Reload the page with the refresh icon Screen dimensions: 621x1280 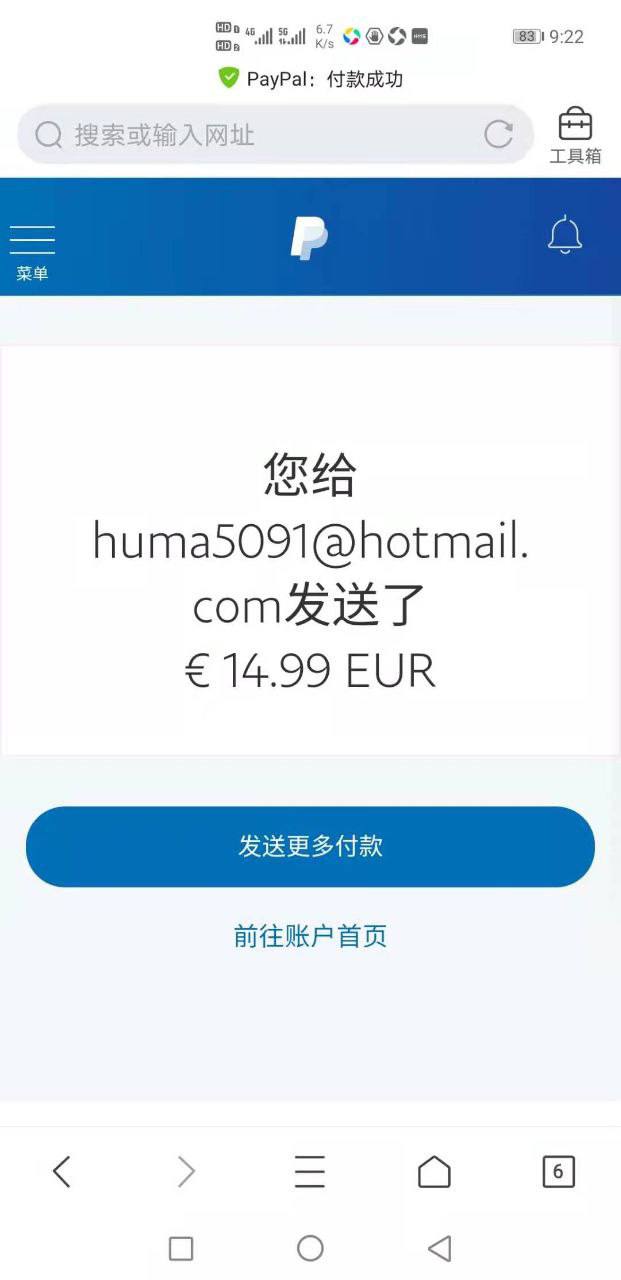[498, 134]
